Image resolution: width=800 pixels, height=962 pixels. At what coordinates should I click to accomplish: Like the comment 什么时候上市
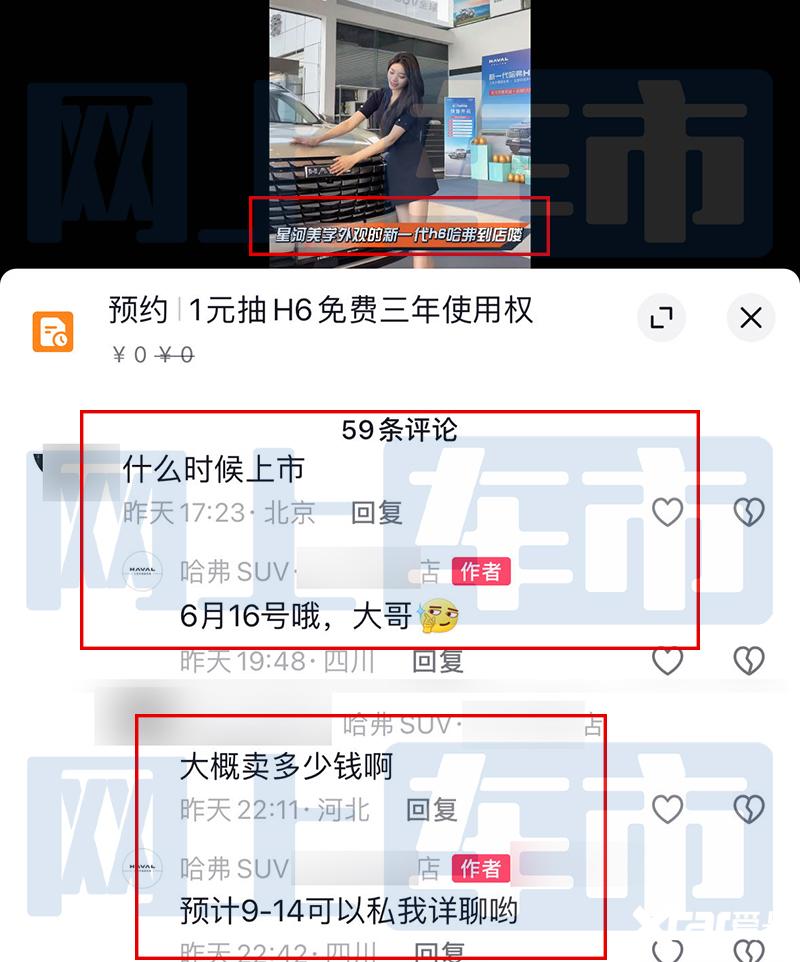(667, 512)
